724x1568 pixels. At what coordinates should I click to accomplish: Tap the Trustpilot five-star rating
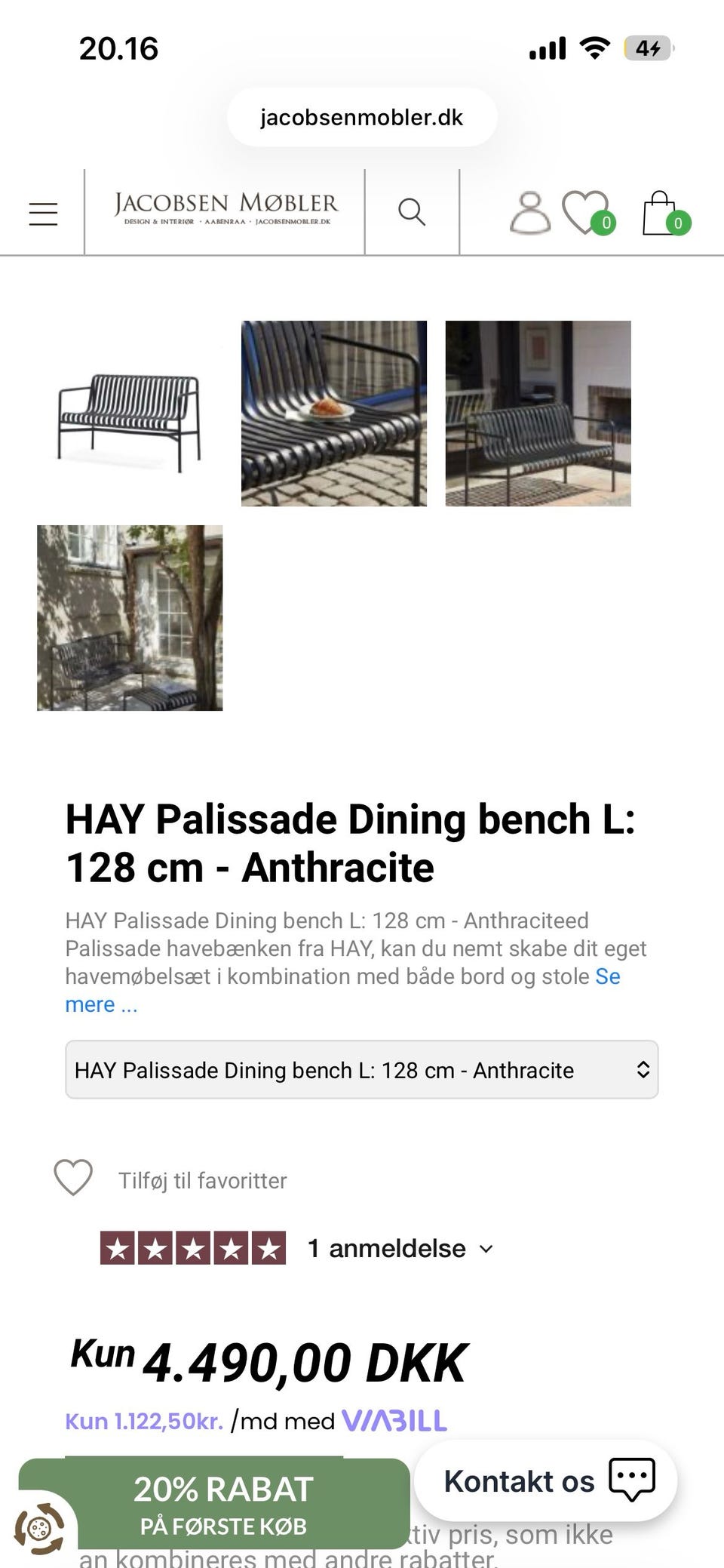tap(192, 1249)
